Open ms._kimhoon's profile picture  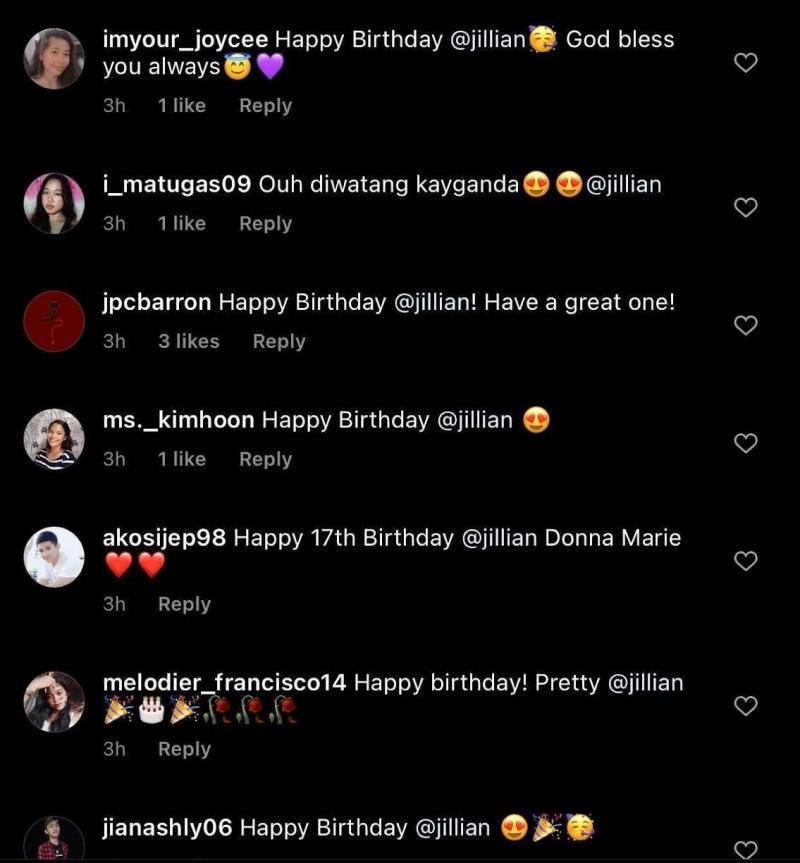[x=54, y=438]
